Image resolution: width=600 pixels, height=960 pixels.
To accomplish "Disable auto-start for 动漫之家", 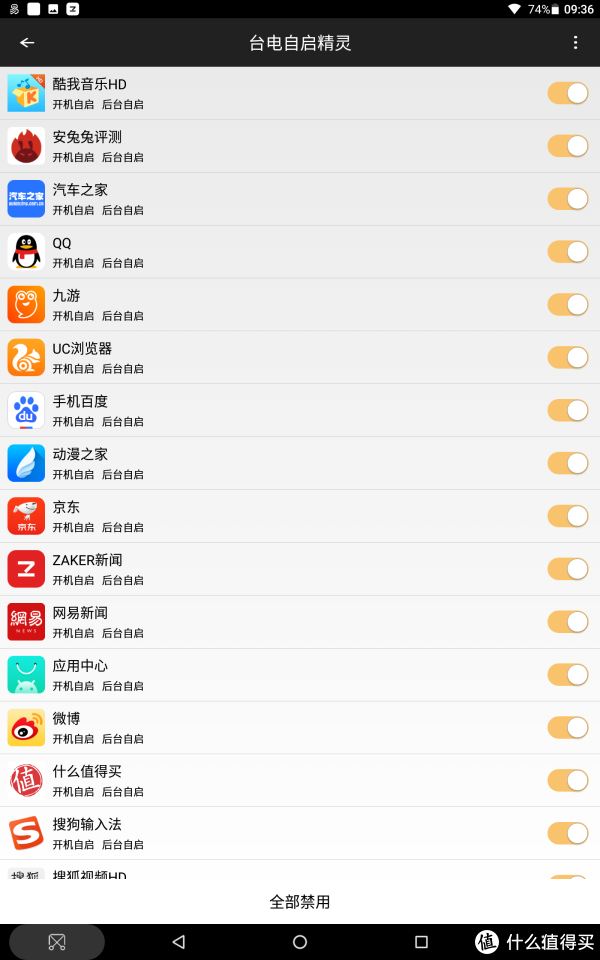I will (568, 463).
